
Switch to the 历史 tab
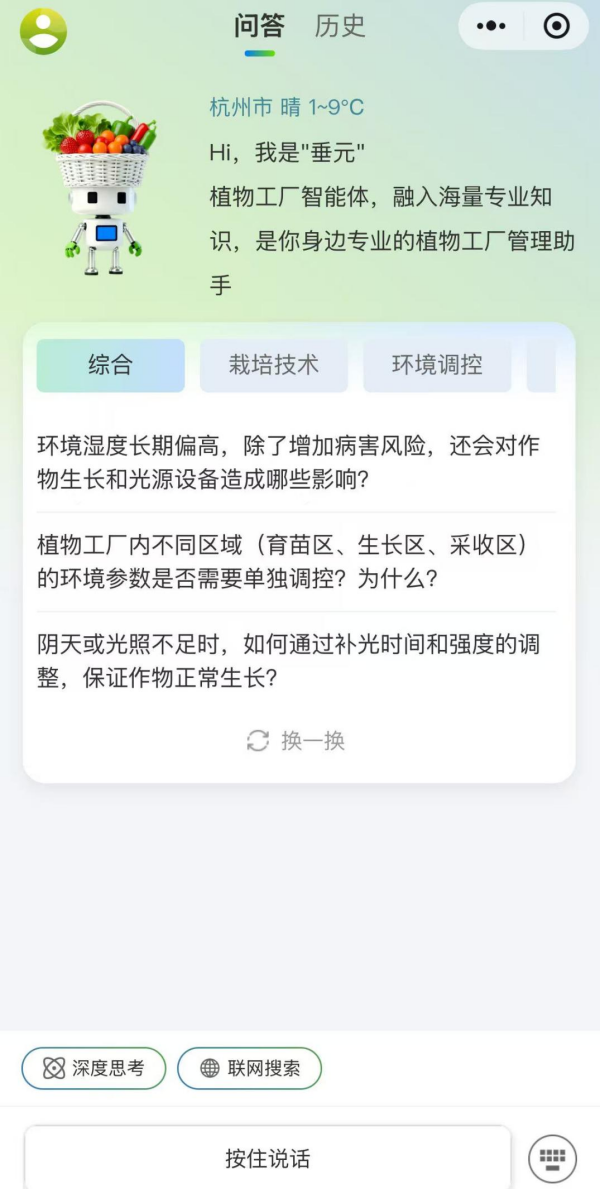pos(340,27)
